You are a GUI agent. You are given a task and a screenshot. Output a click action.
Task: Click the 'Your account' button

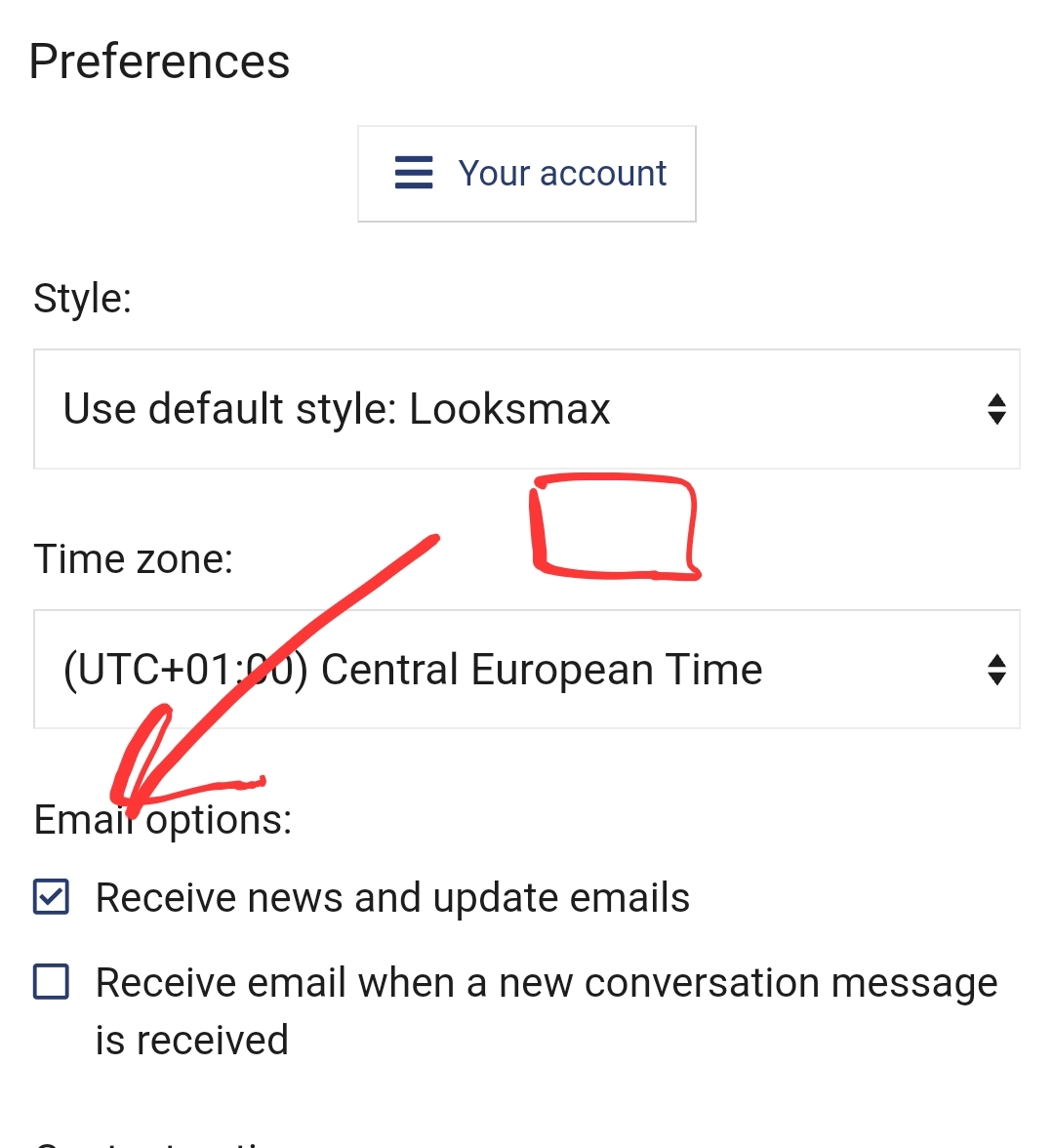527,173
